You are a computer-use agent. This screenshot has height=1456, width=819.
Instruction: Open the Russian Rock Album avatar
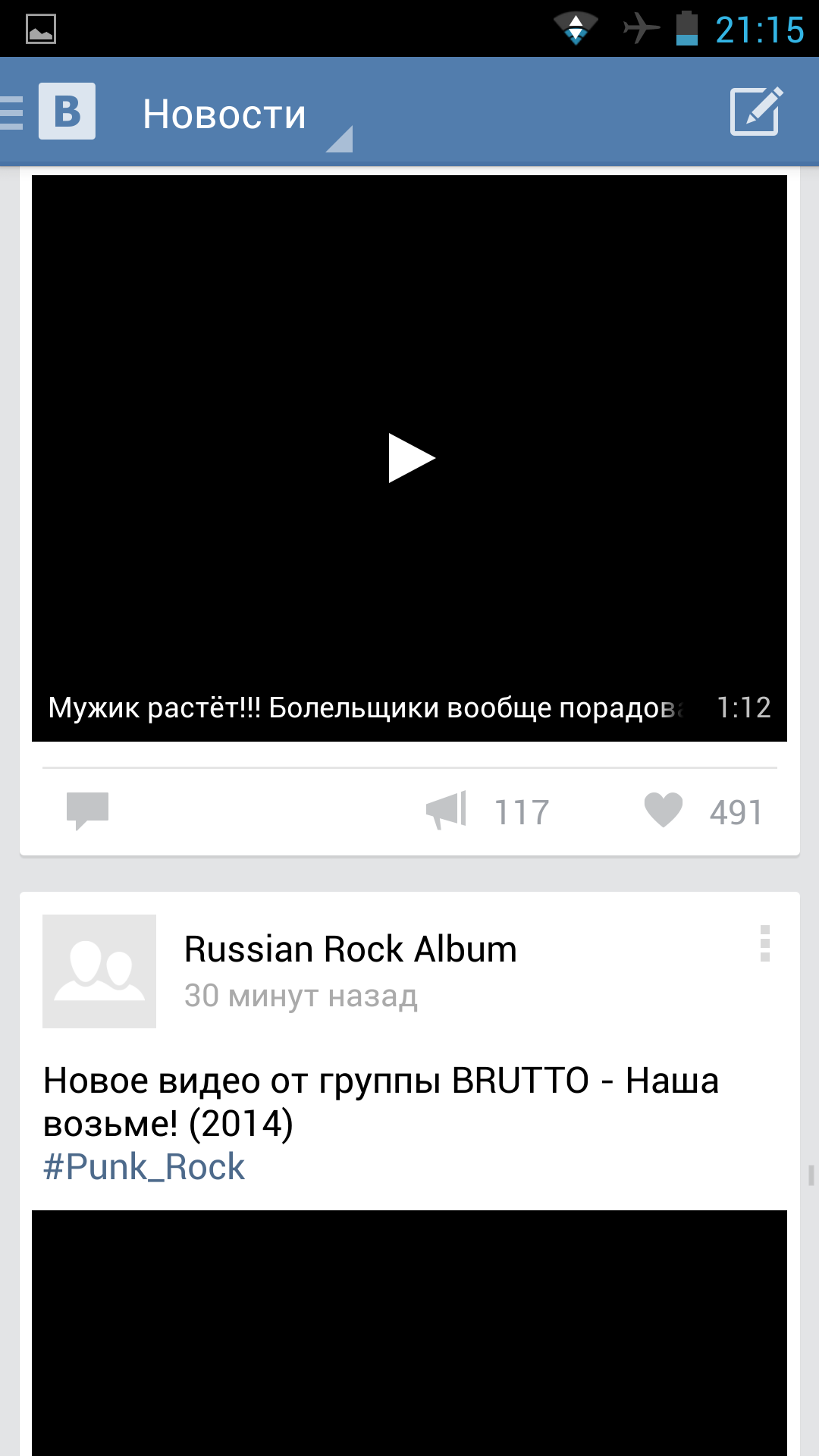99,971
